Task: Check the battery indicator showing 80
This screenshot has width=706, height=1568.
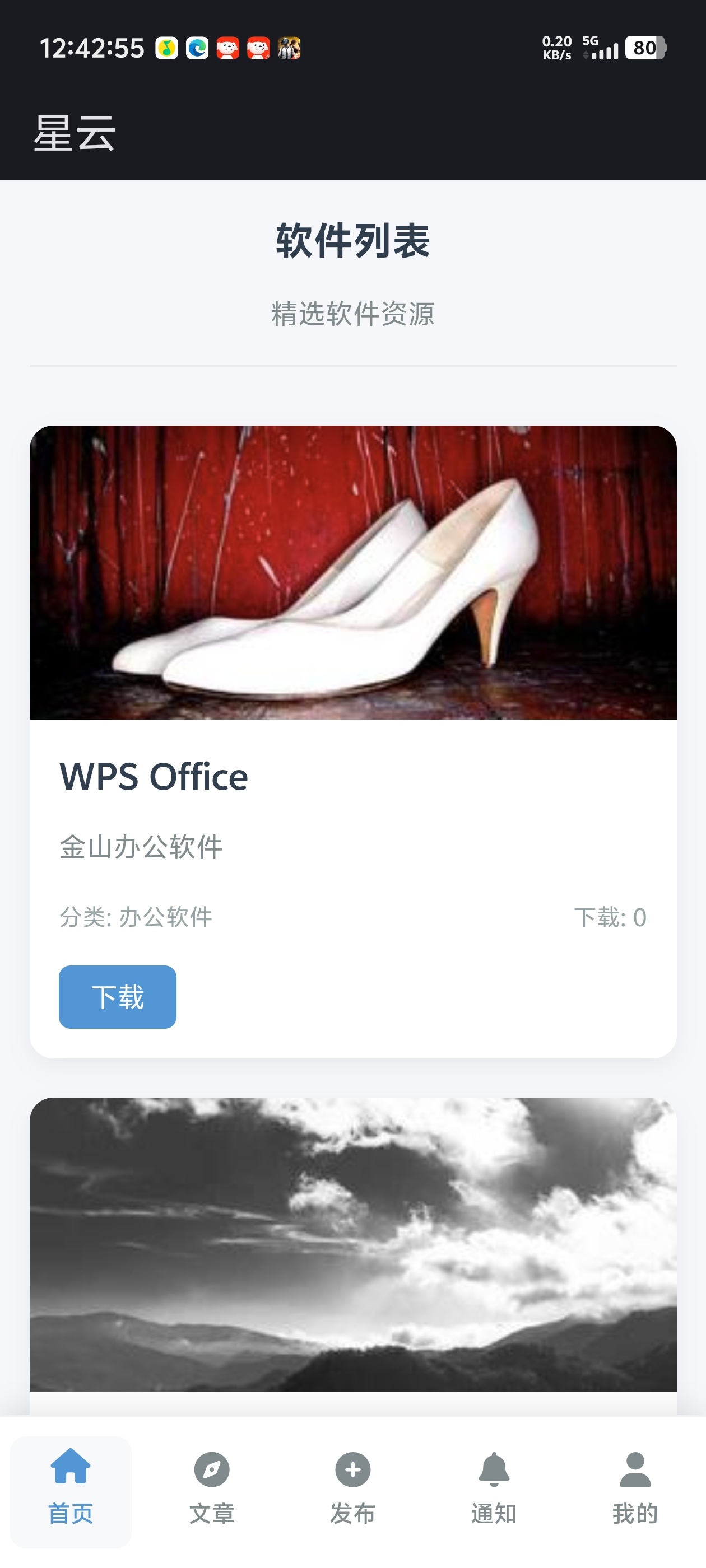Action: click(644, 49)
